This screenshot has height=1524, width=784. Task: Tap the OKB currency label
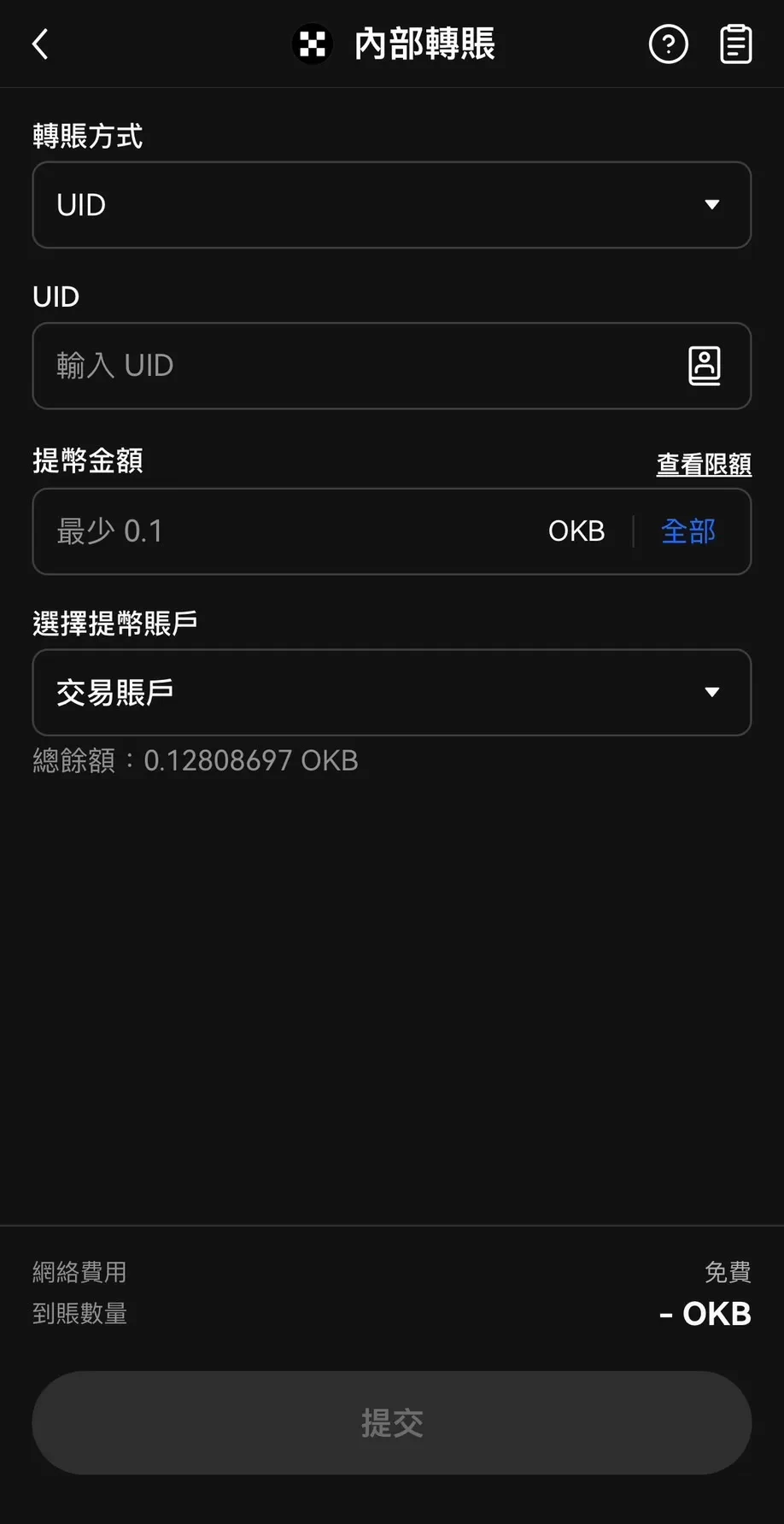click(576, 530)
